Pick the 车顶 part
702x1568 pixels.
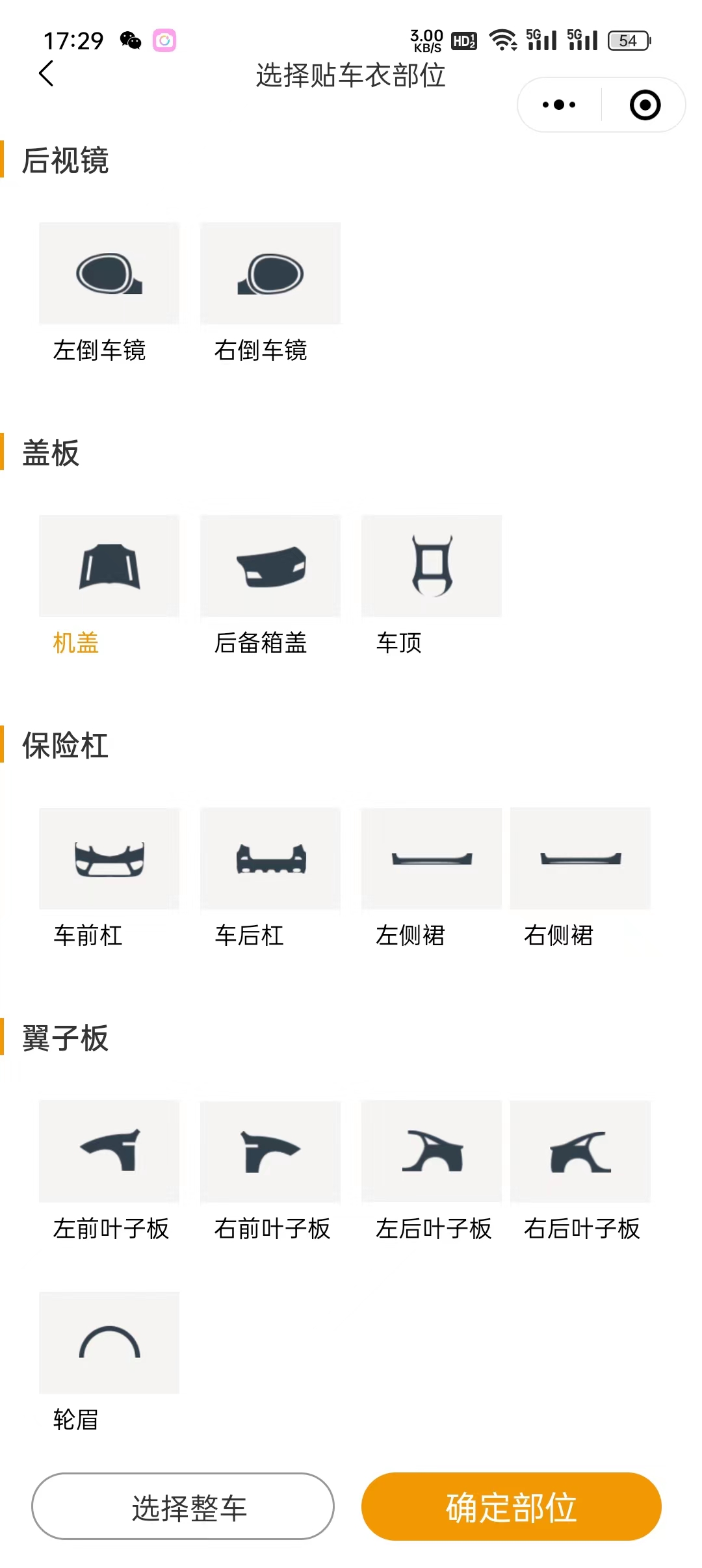pyautogui.click(x=432, y=567)
